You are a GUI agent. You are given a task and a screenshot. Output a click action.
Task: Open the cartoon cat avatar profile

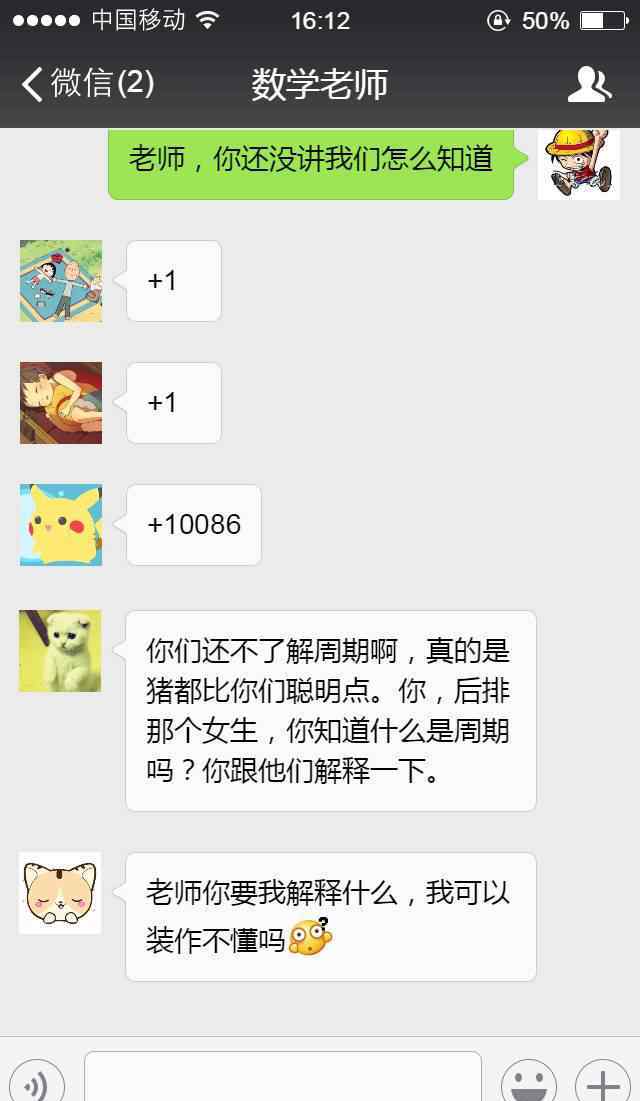pos(60,893)
